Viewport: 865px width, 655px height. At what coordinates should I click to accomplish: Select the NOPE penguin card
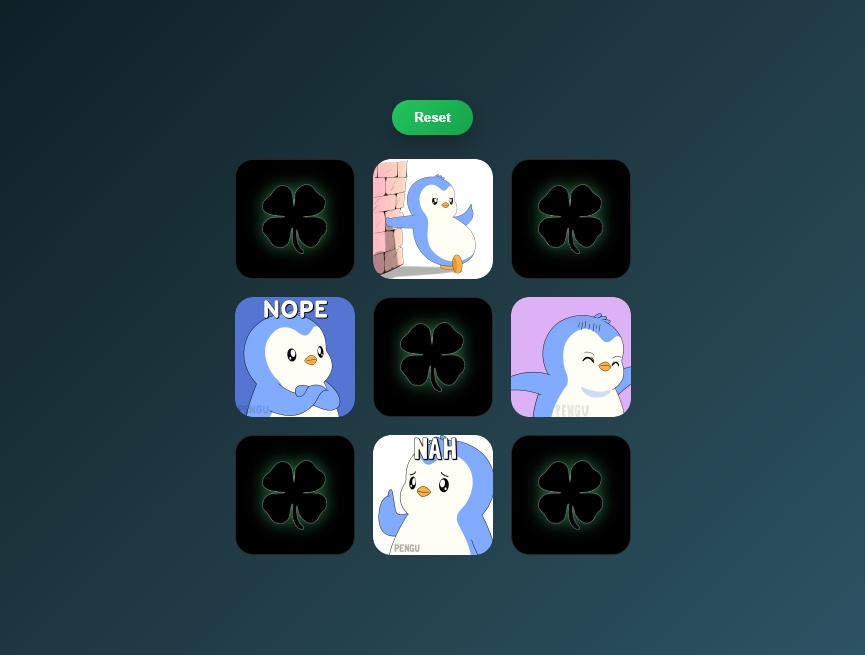(295, 357)
